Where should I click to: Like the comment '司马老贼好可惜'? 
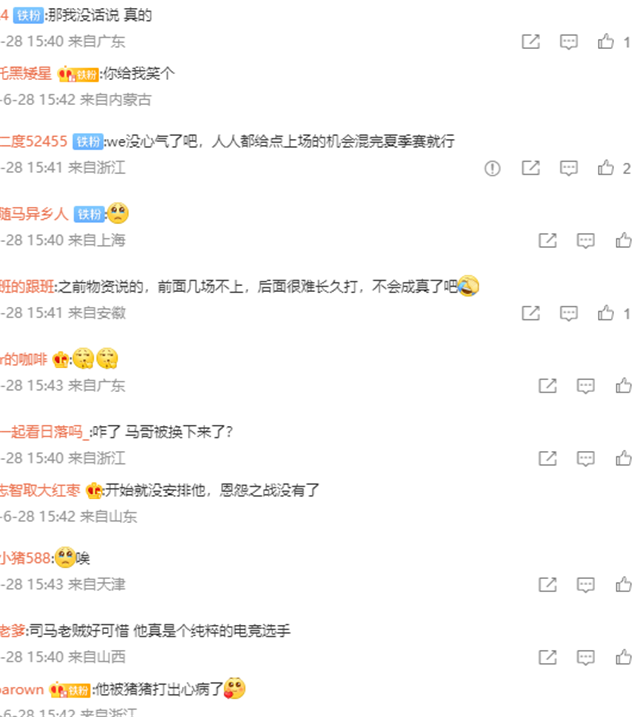point(623,657)
